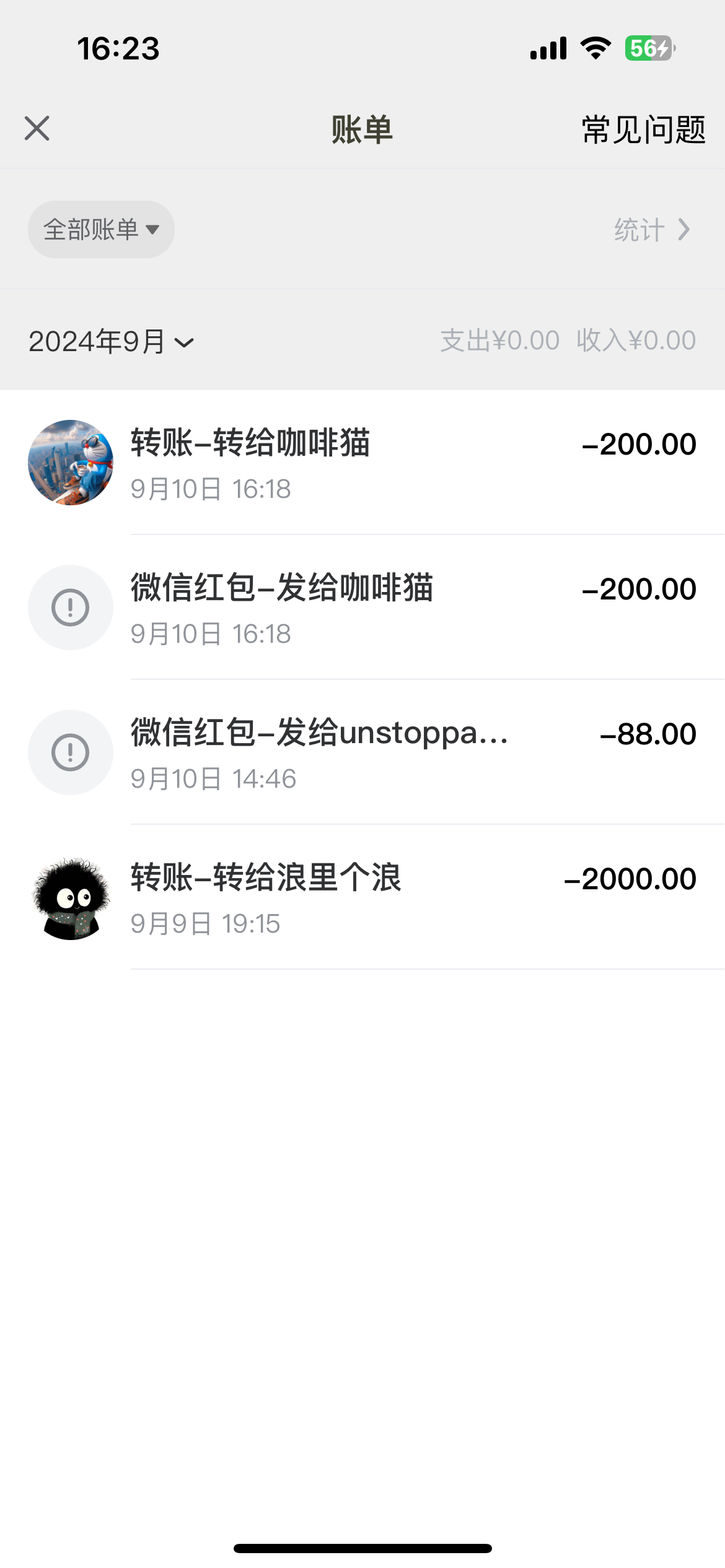Change the month from 2024年9月
Image resolution: width=725 pixels, height=1568 pixels.
pos(112,342)
